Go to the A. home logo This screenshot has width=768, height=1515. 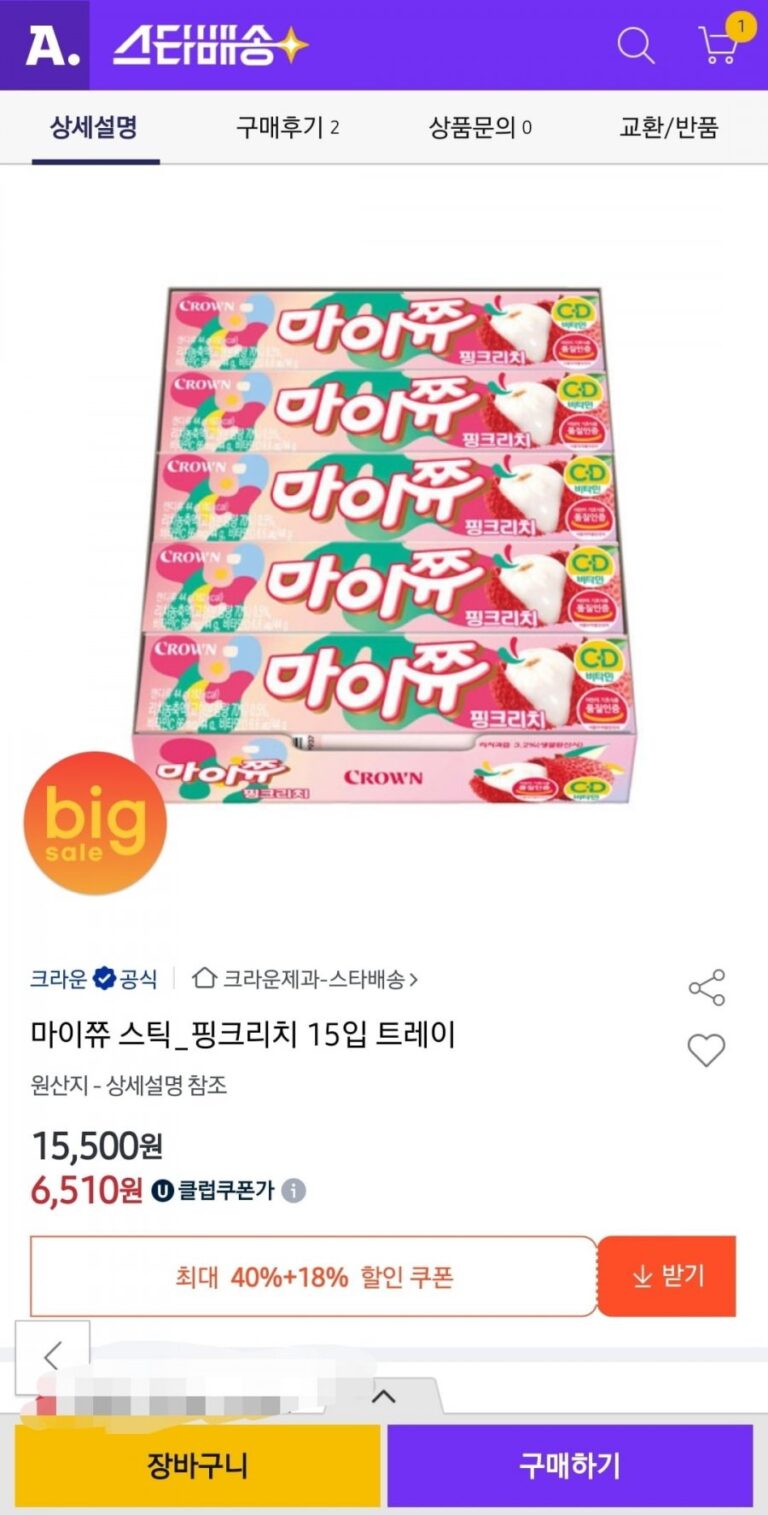45,45
